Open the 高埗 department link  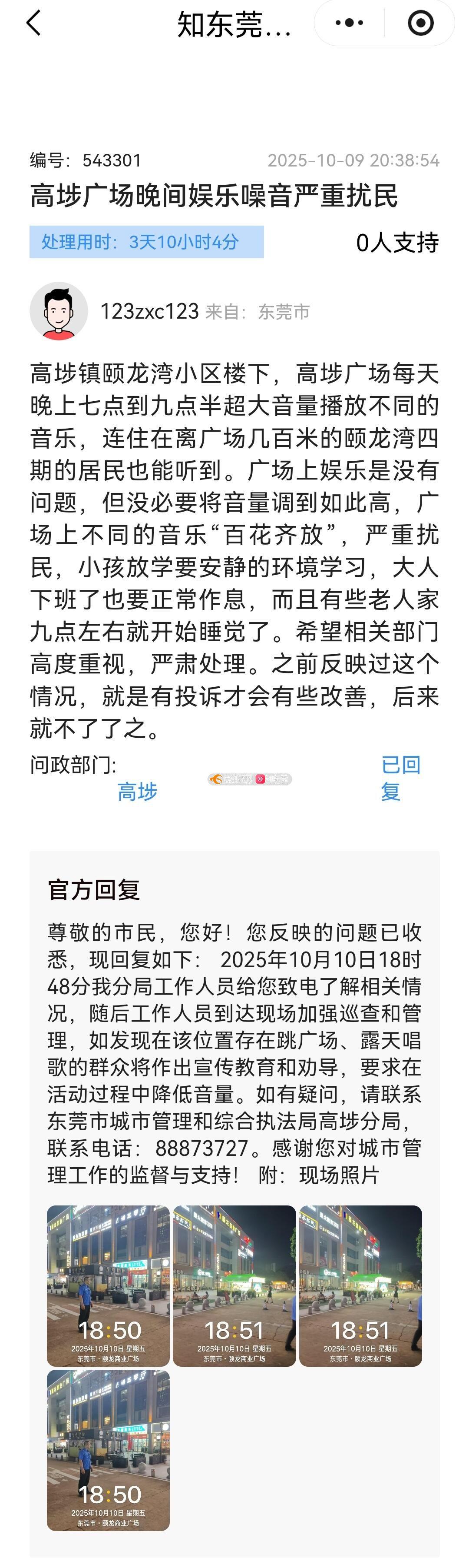click(137, 791)
